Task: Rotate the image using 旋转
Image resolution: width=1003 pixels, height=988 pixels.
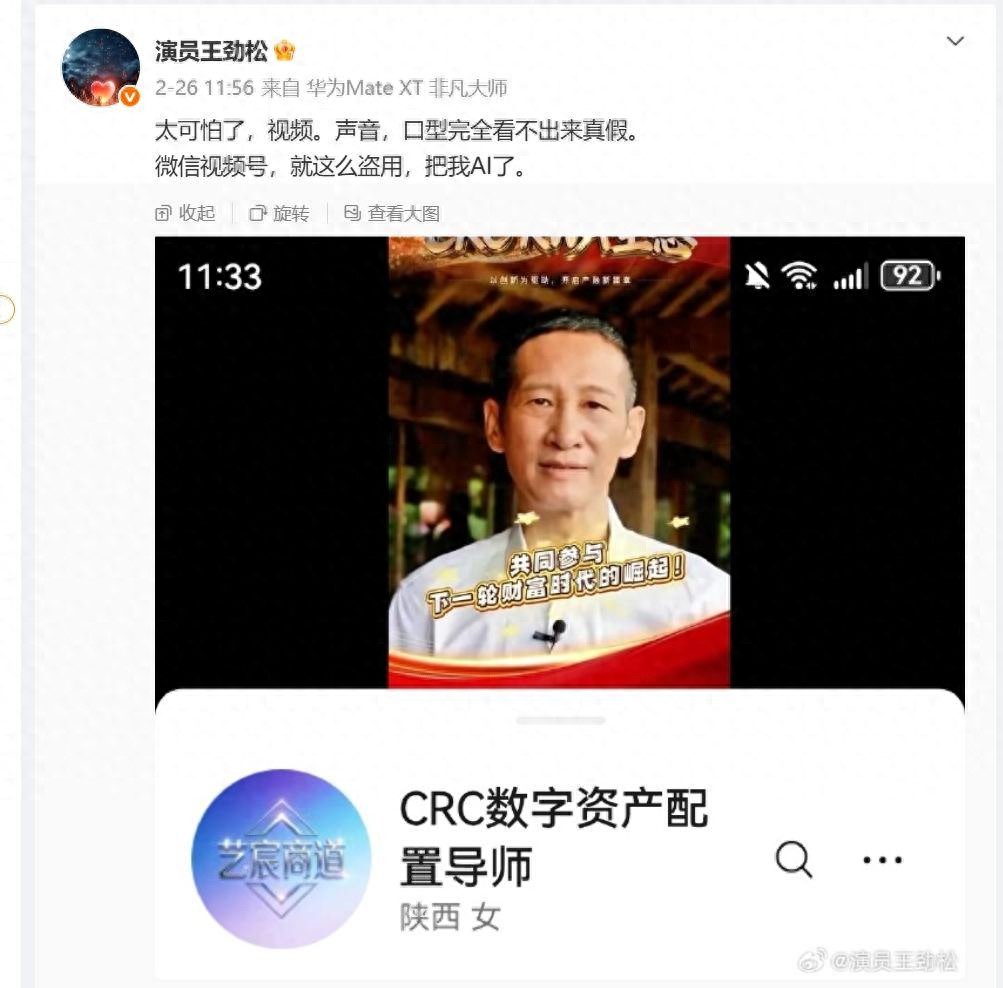Action: click(x=279, y=213)
